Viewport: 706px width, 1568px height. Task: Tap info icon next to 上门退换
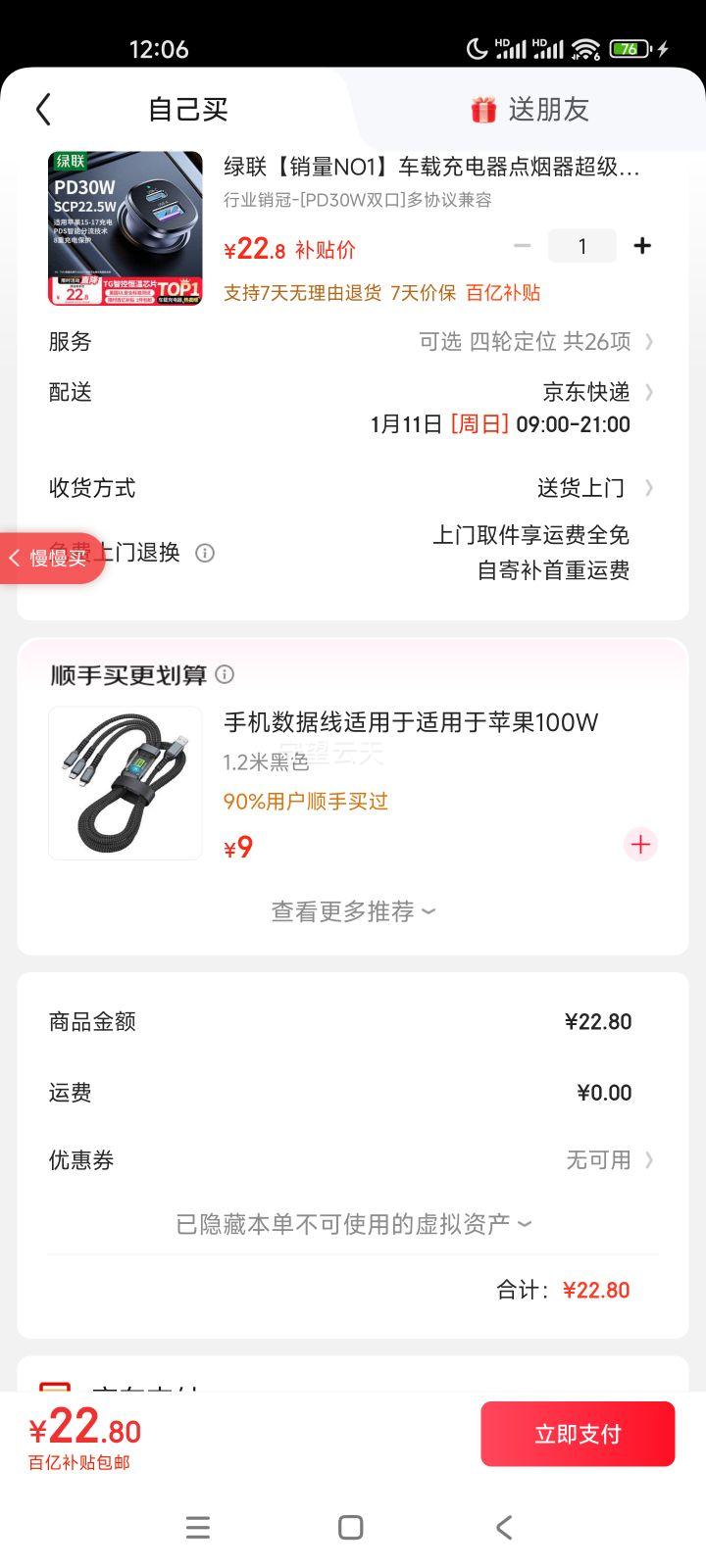[205, 553]
